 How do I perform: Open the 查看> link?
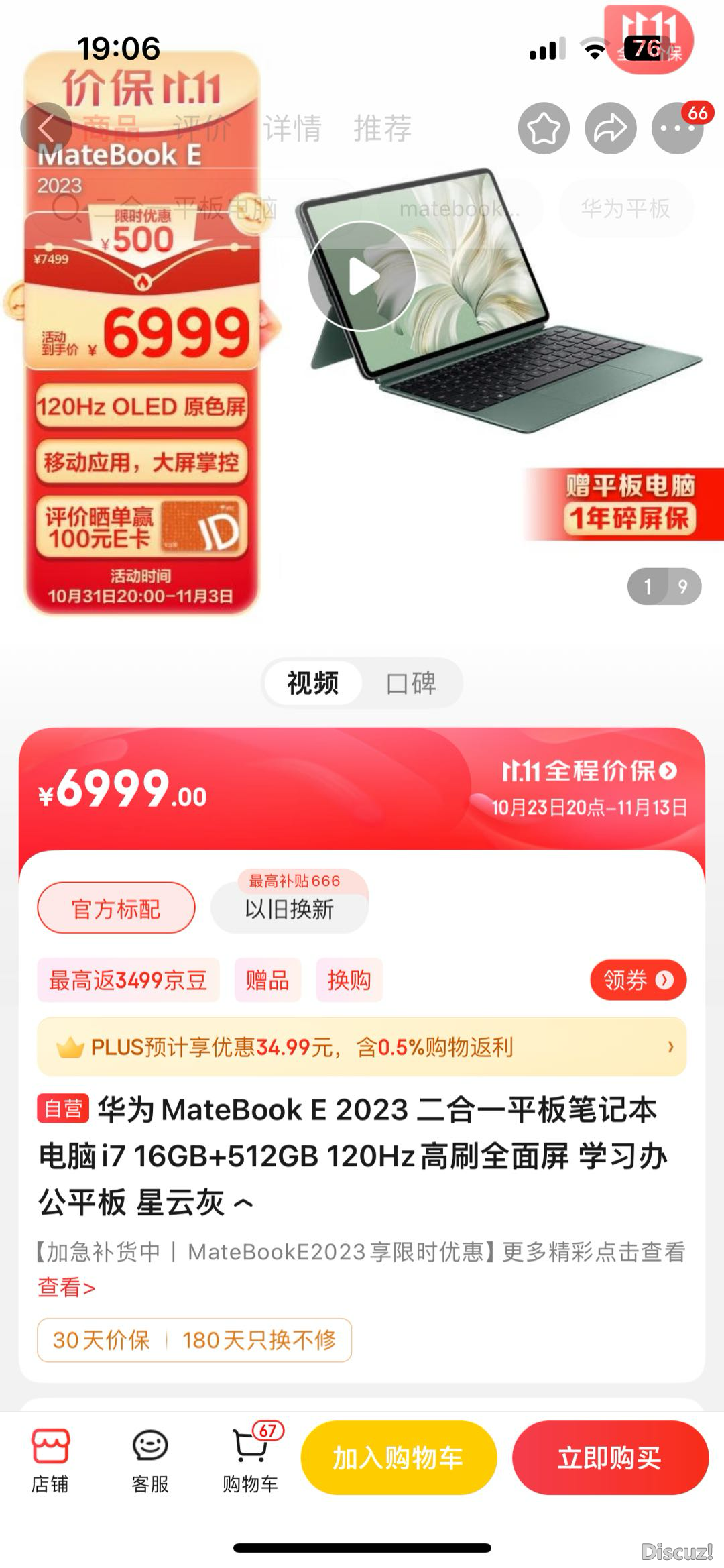(x=66, y=1287)
